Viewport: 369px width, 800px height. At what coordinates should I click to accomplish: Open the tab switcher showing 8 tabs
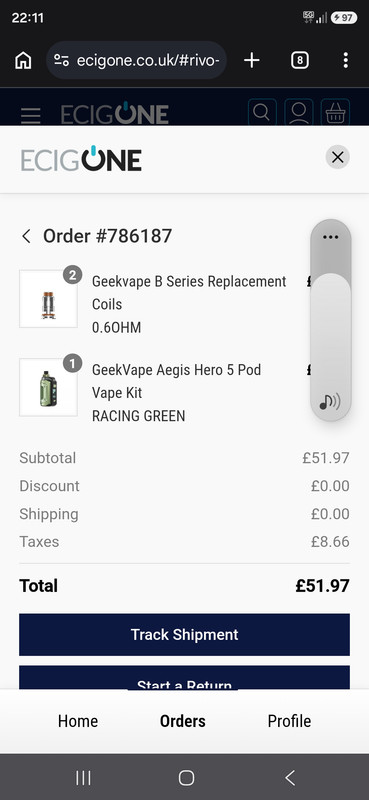(x=300, y=61)
